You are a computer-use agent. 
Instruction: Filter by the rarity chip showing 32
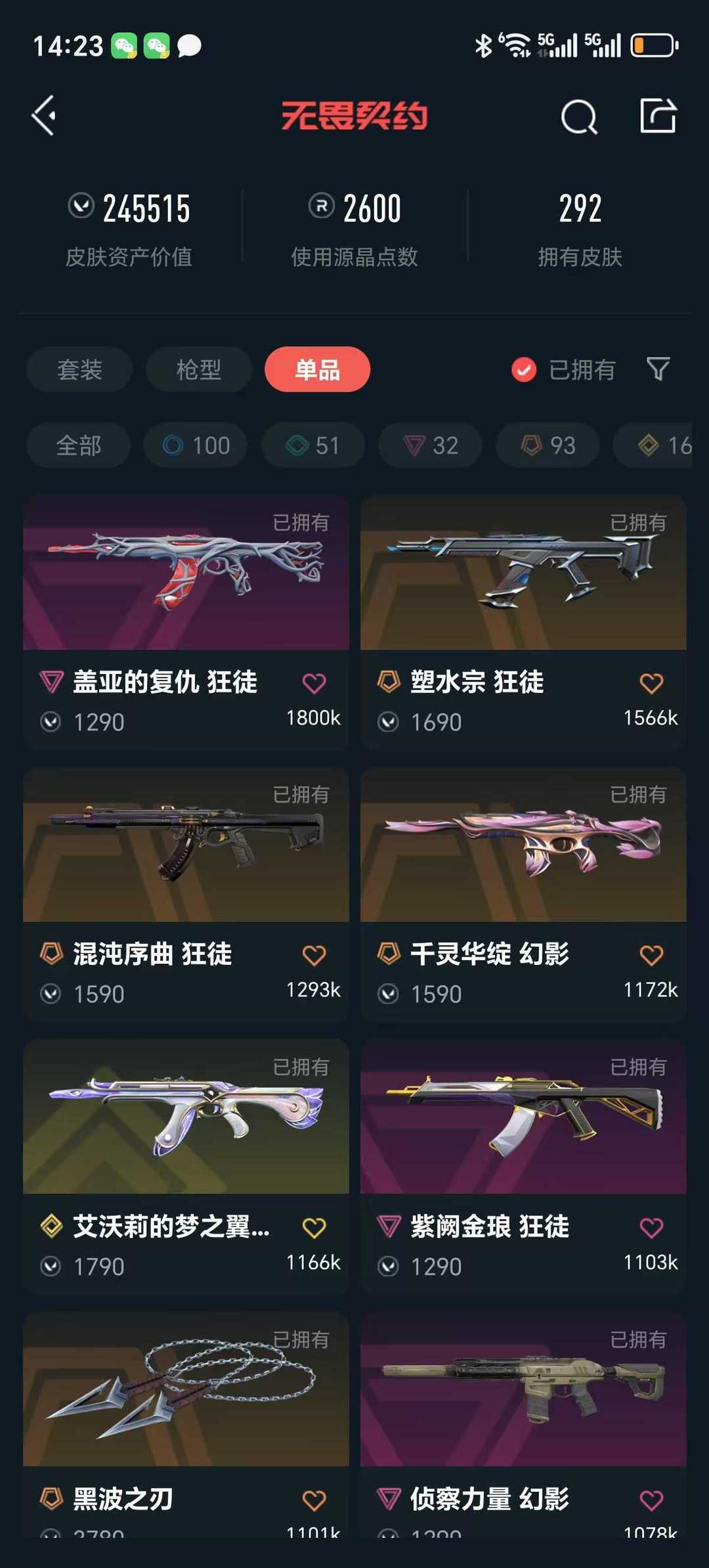pyautogui.click(x=430, y=445)
